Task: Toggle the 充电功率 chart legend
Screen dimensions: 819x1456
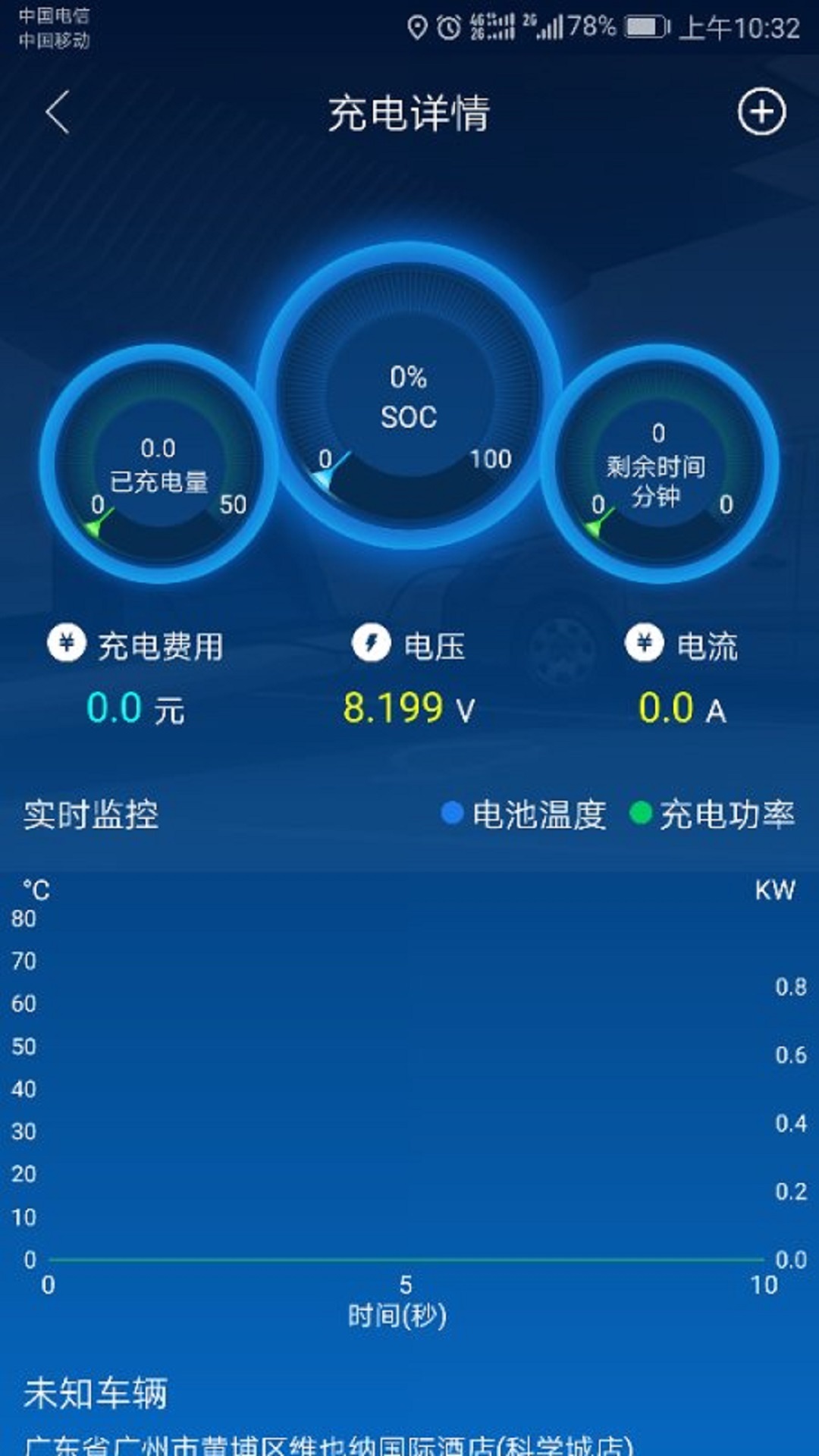Action: 713,815
